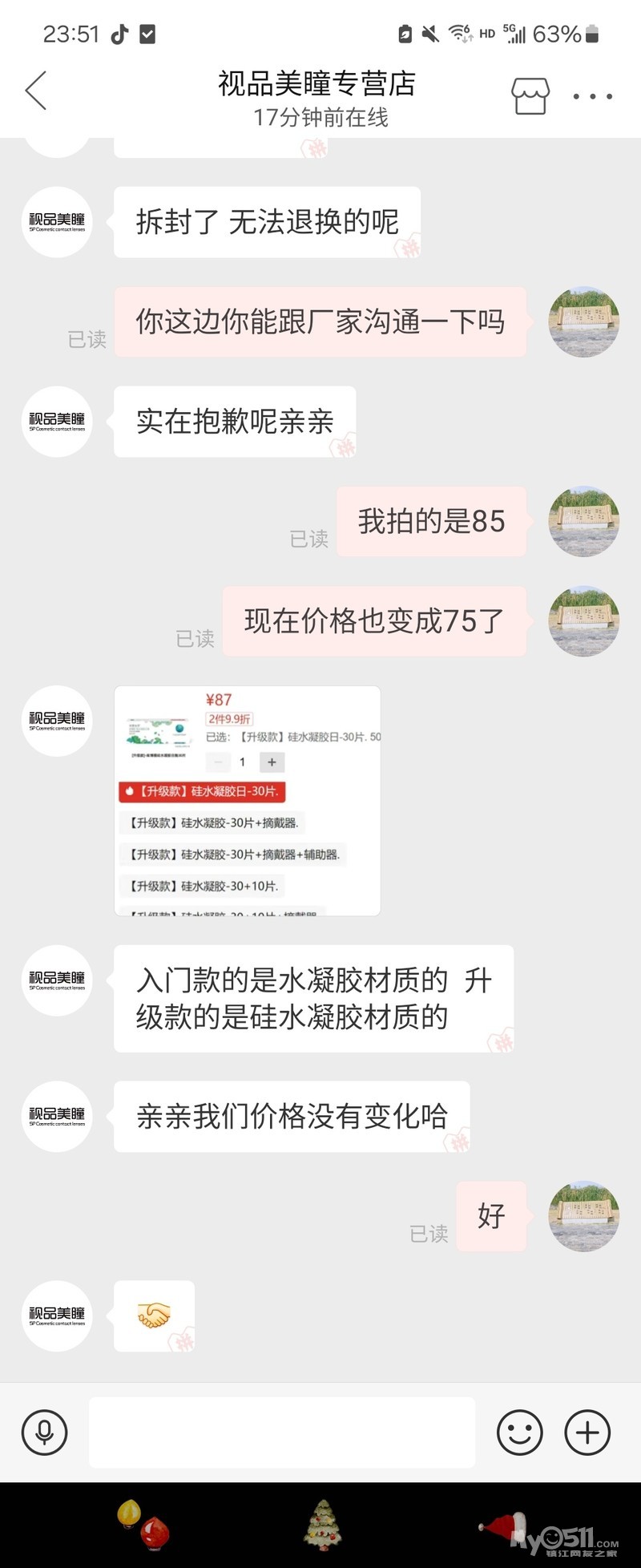Open the three-dot overflow menu

coord(593,96)
